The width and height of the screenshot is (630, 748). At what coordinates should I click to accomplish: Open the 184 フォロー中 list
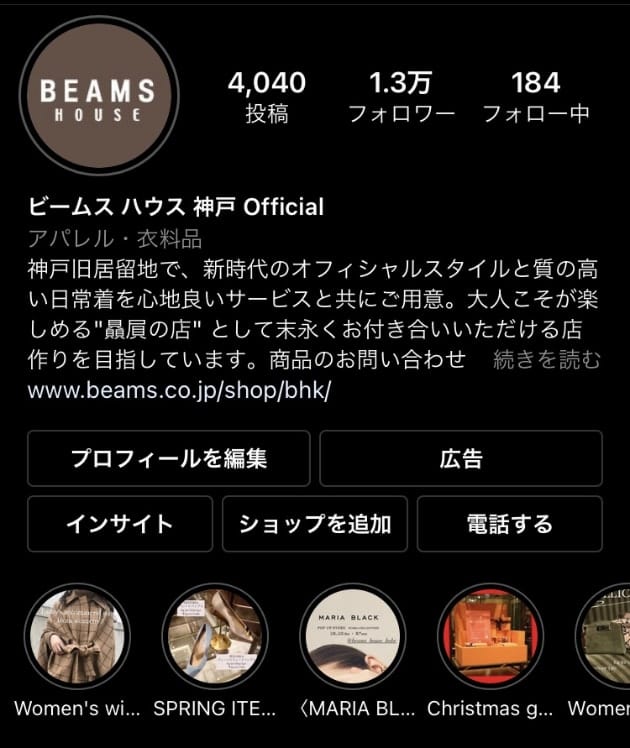(536, 96)
